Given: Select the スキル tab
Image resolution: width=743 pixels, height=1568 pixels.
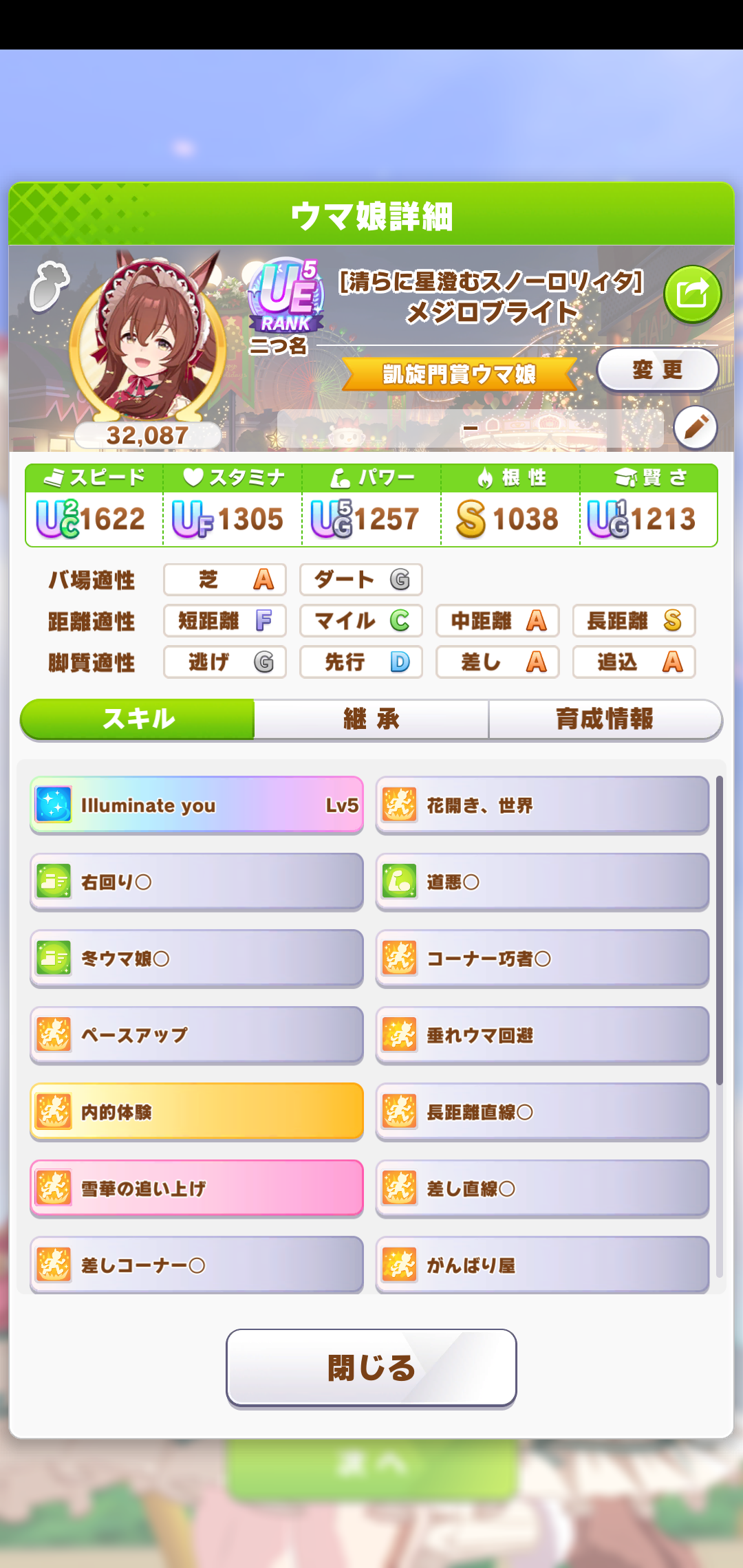Looking at the screenshot, I should coord(138,719).
